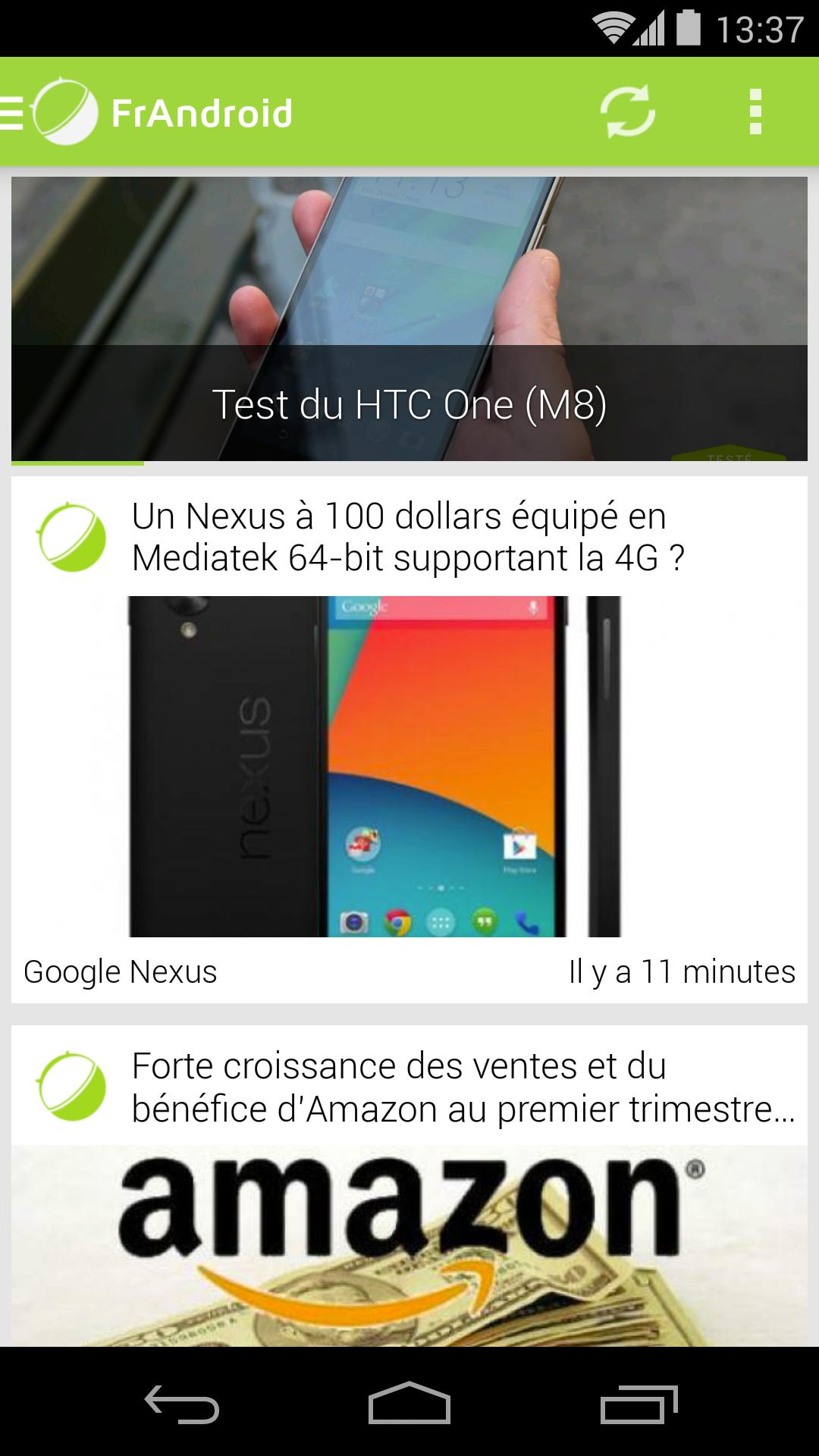
Task: Refresh the FrAndroid news feed
Action: (627, 112)
